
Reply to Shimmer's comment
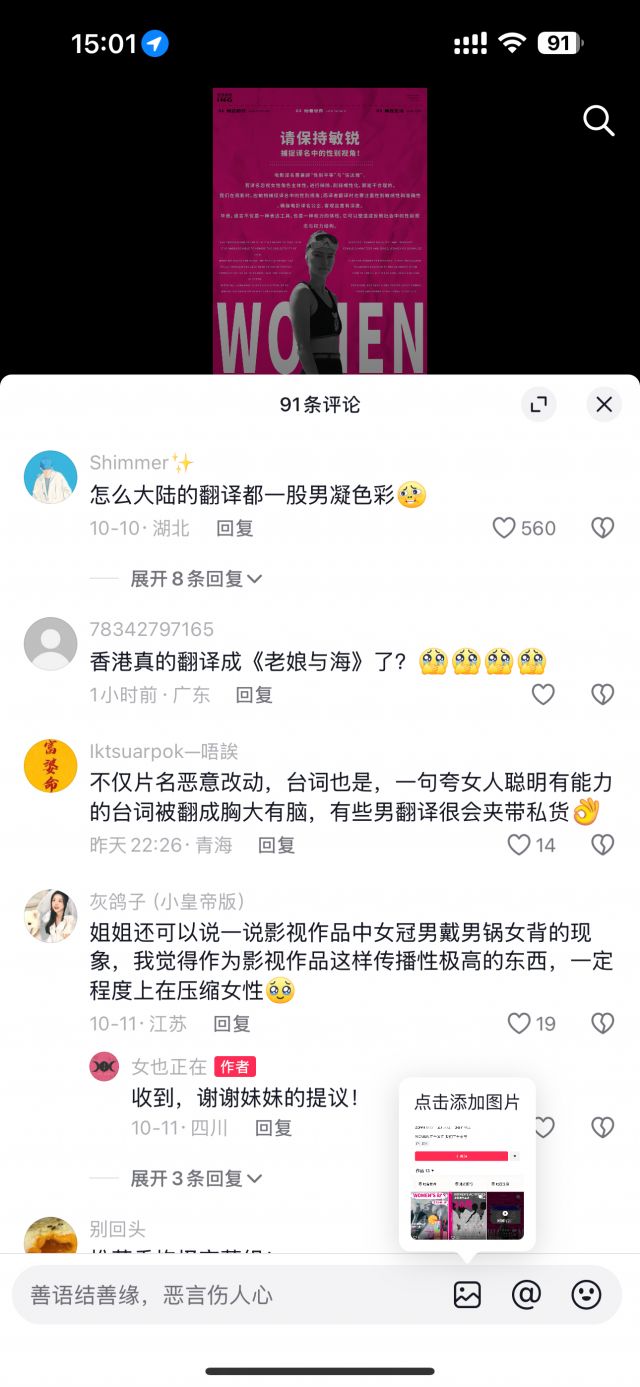tap(235, 528)
